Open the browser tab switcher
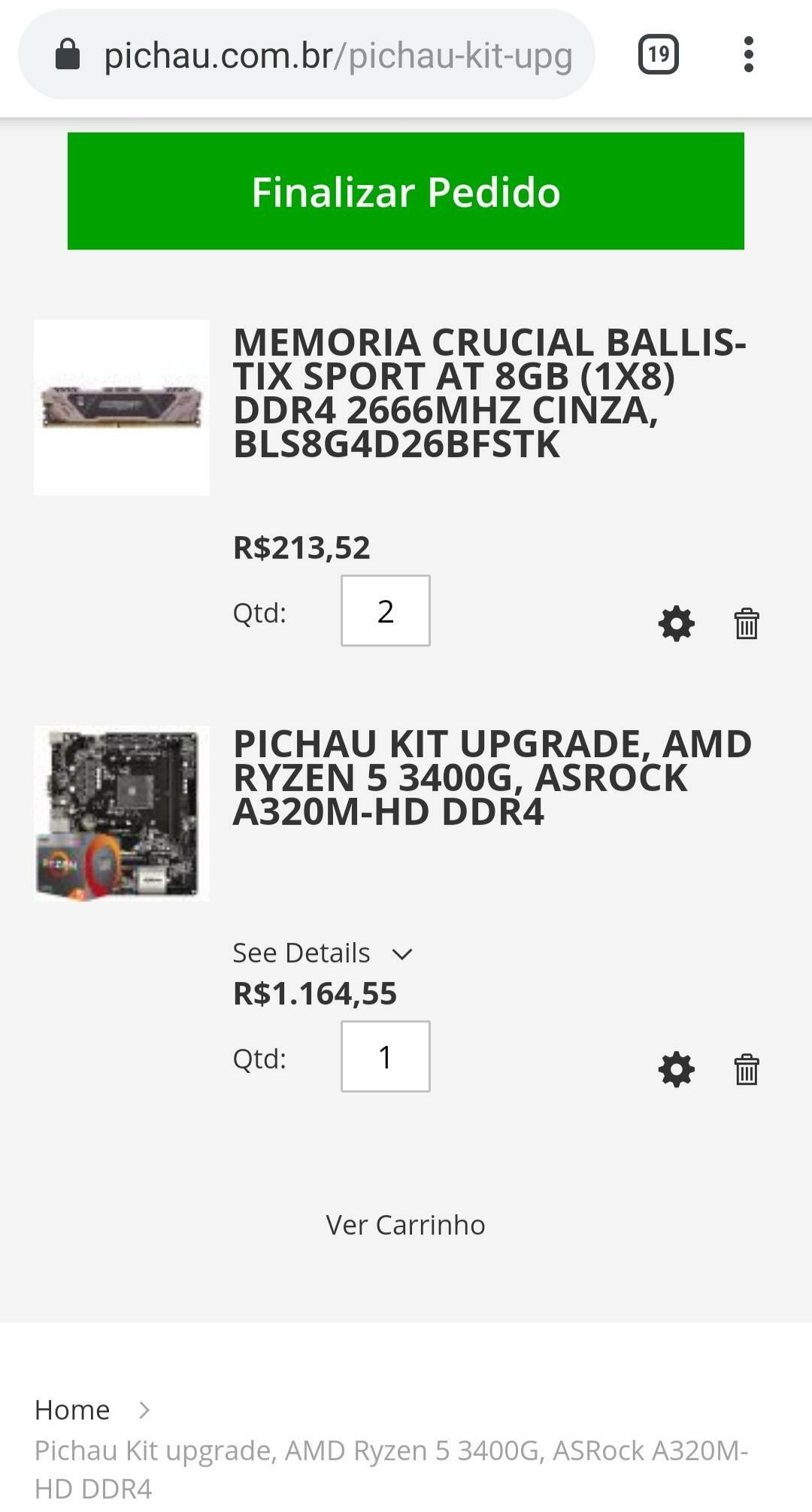Image resolution: width=812 pixels, height=1512 pixels. (659, 55)
